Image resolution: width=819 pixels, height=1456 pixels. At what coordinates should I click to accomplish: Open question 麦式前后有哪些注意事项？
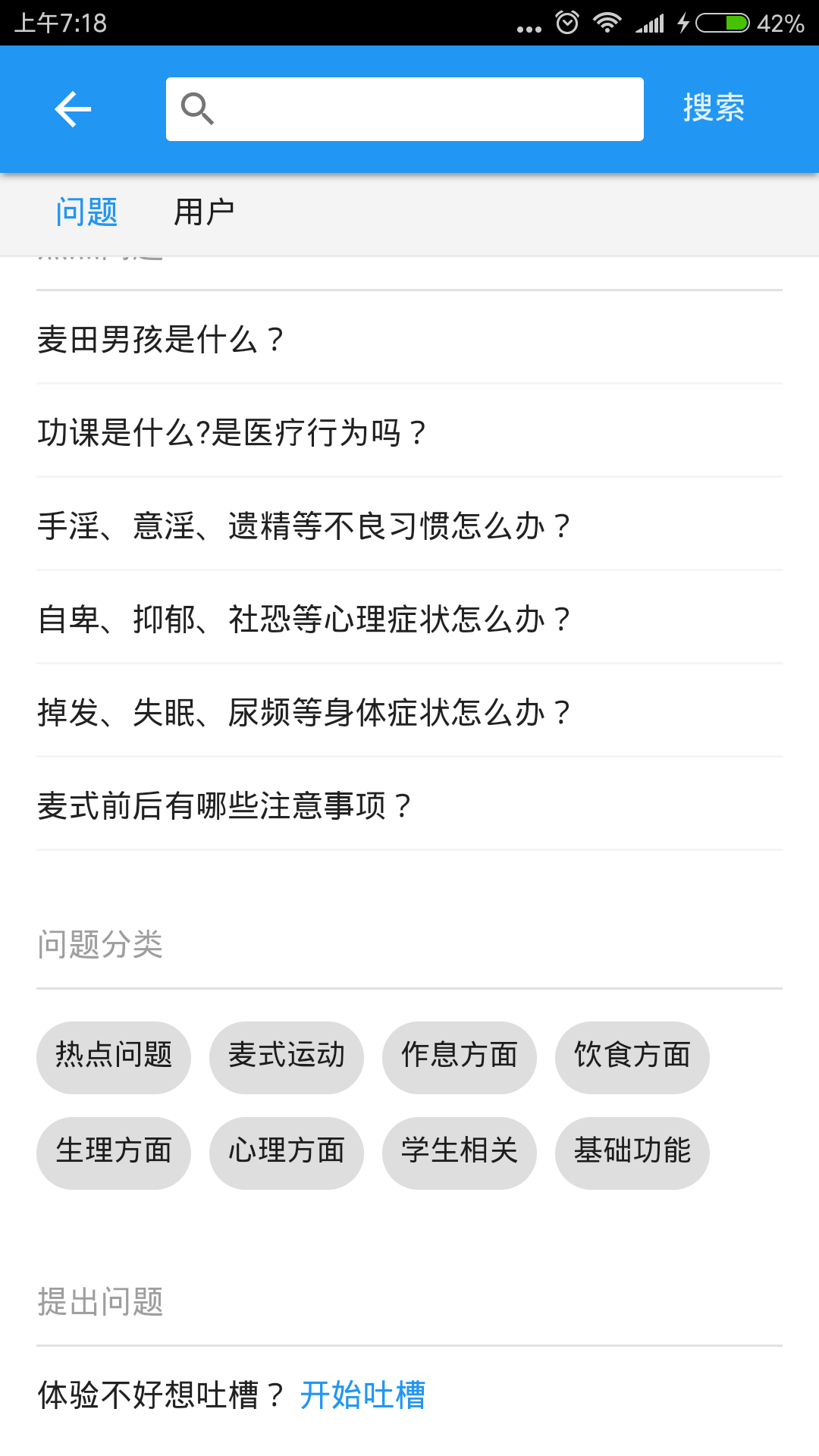coord(224,805)
